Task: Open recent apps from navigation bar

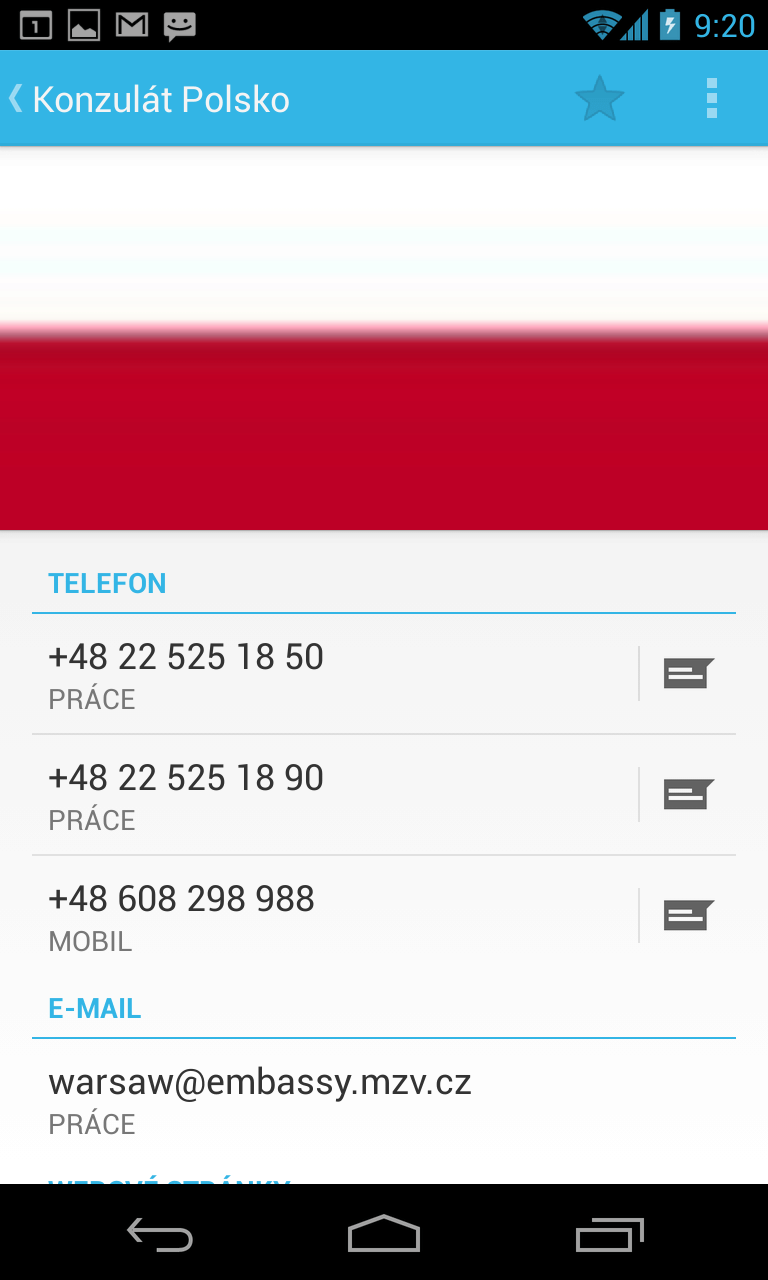Action: (x=609, y=1234)
